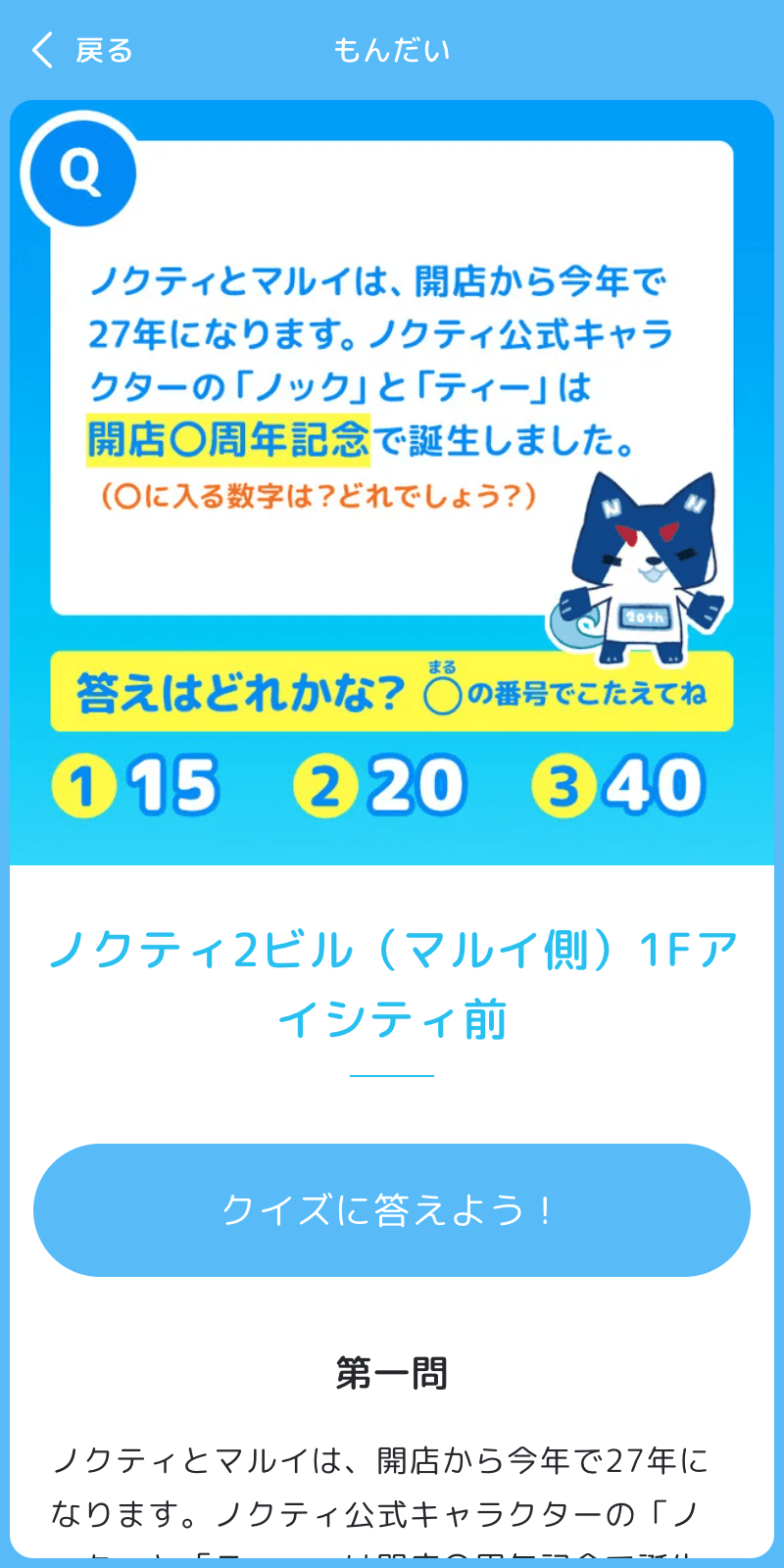Open the answer choices banner
The height and width of the screenshot is (1568, 784).
pos(392,691)
